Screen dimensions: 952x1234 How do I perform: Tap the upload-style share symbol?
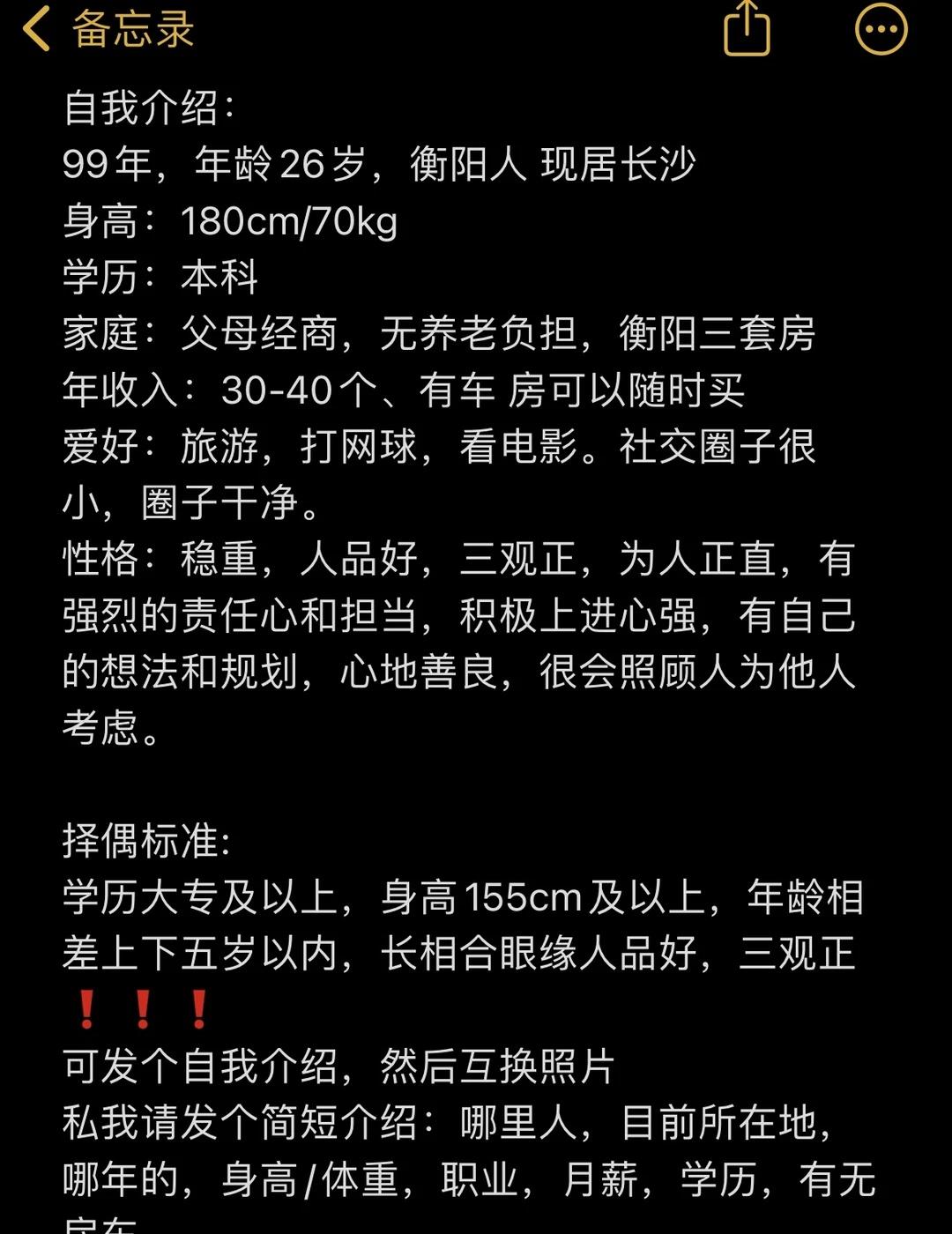[745, 27]
